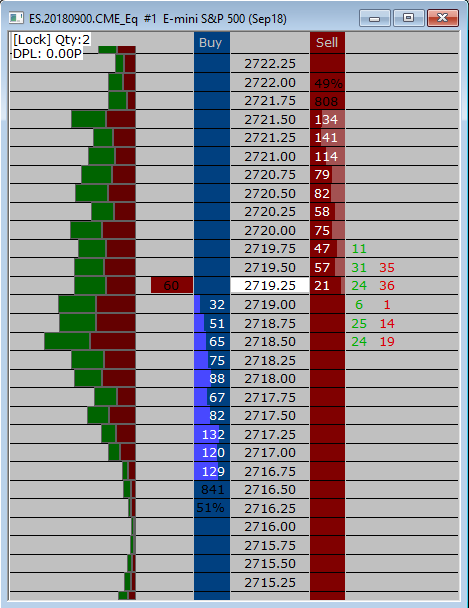The height and width of the screenshot is (608, 469).
Task: Click the buy cell showing 132 at 2717.25
Action: [x=212, y=434]
